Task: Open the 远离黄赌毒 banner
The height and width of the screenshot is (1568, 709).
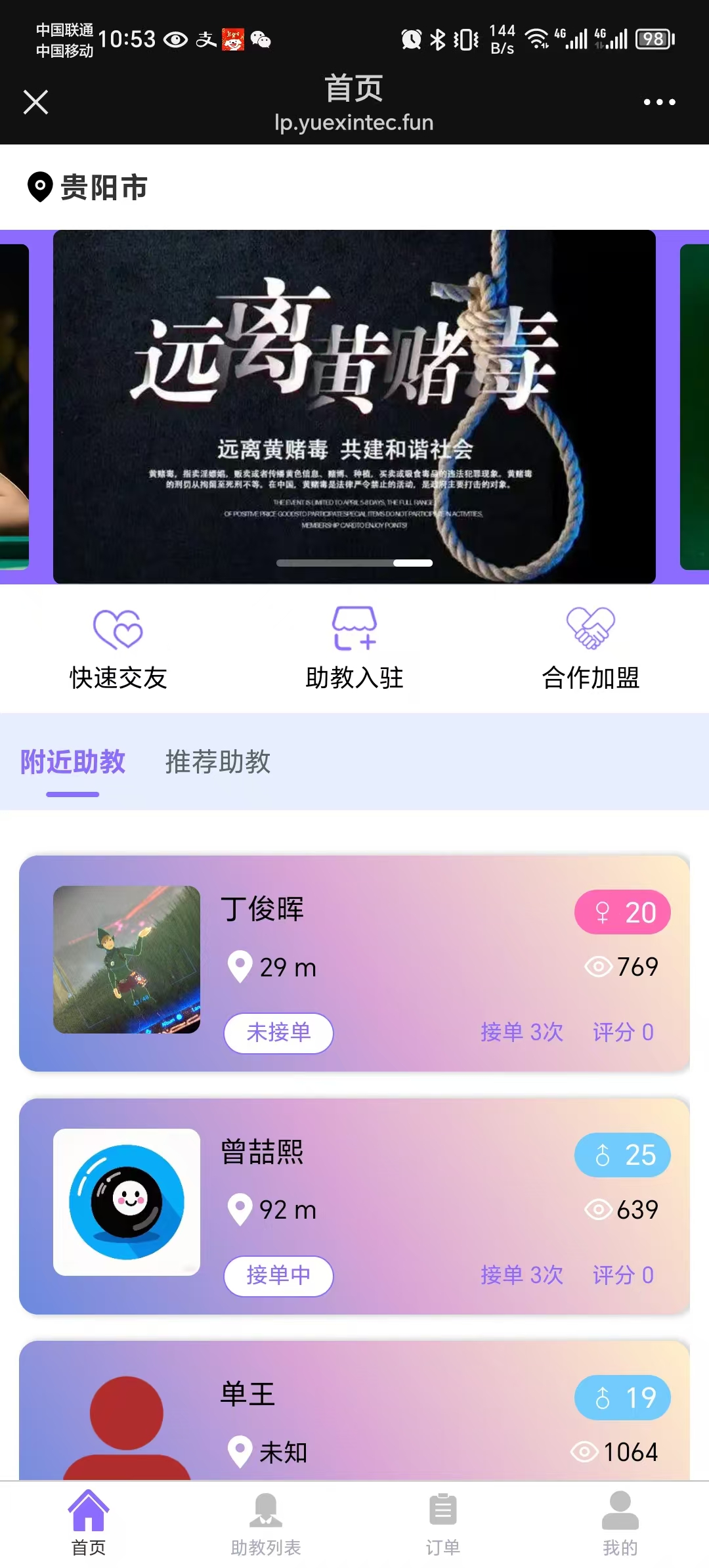Action: pos(354,406)
